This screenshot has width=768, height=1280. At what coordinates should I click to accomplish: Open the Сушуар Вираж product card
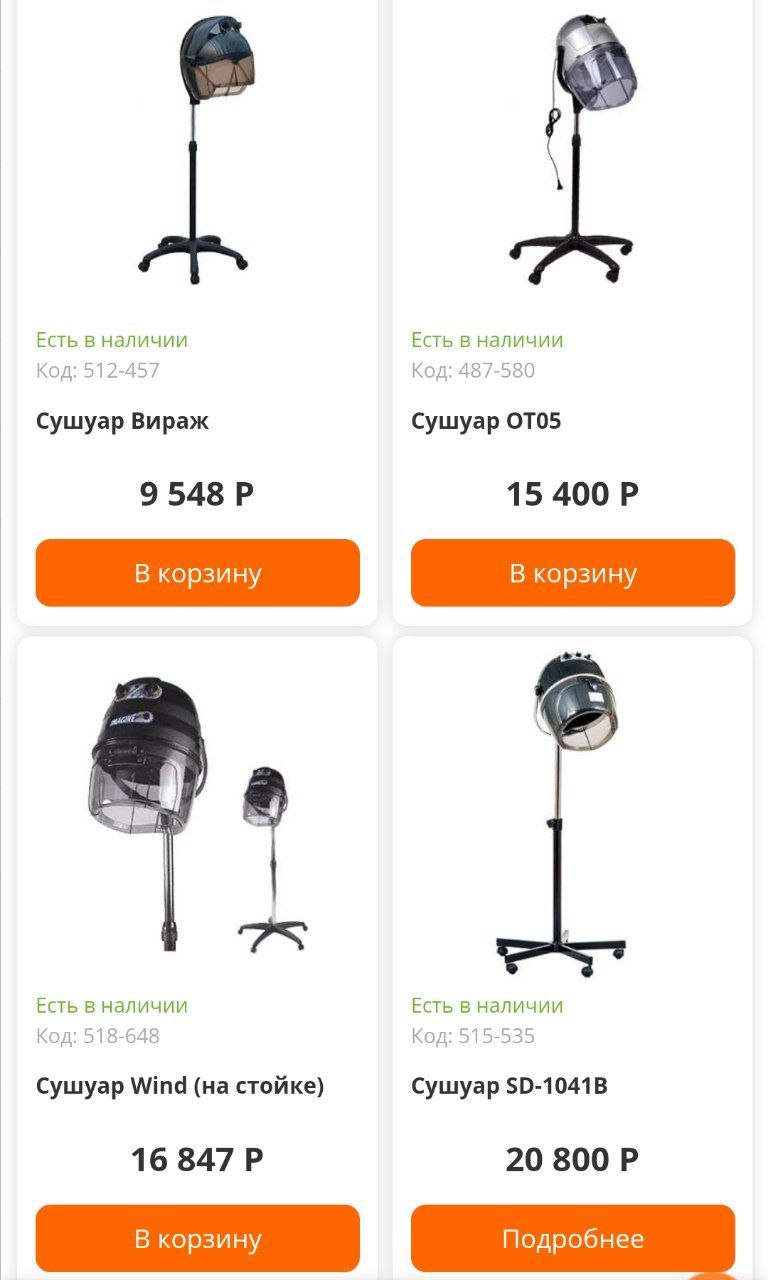tap(122, 421)
